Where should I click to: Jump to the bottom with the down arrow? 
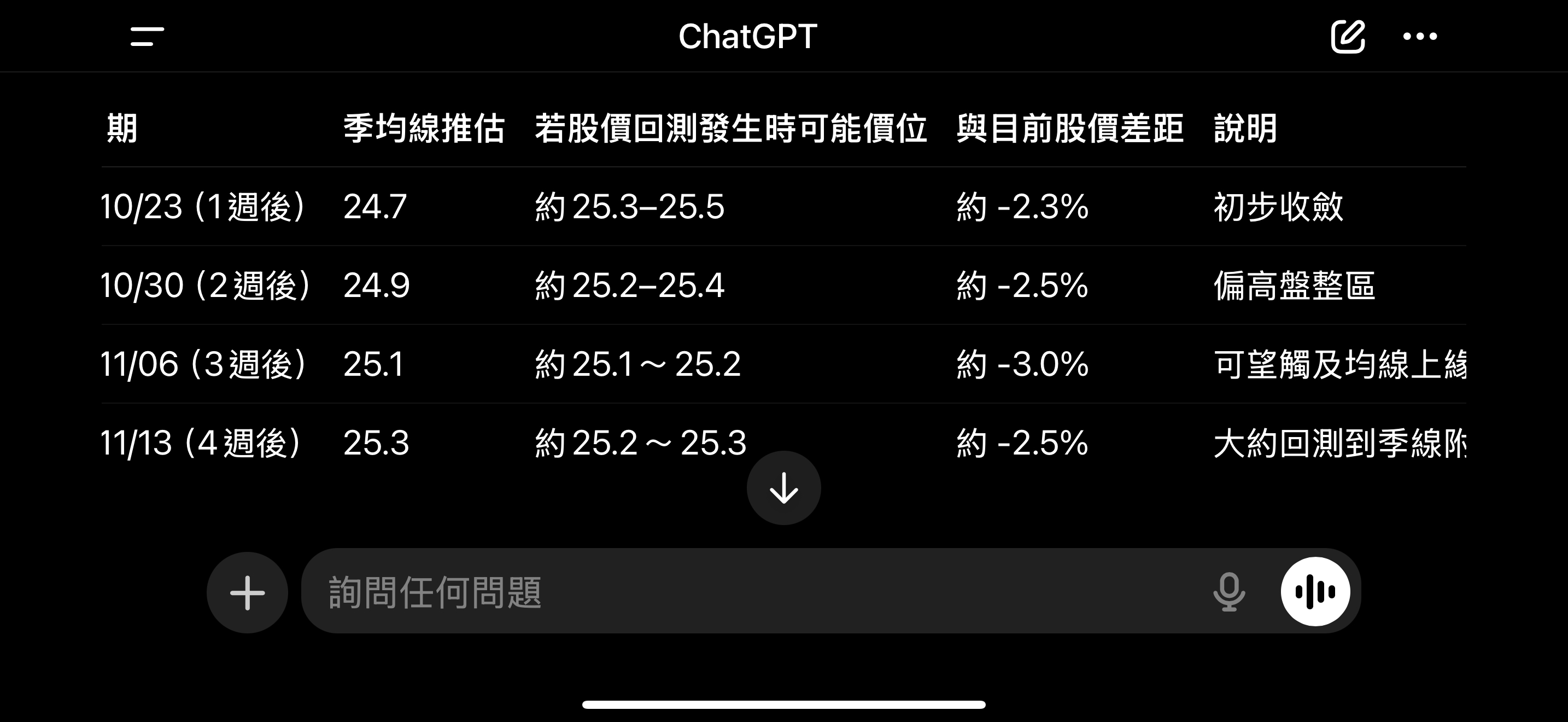783,488
